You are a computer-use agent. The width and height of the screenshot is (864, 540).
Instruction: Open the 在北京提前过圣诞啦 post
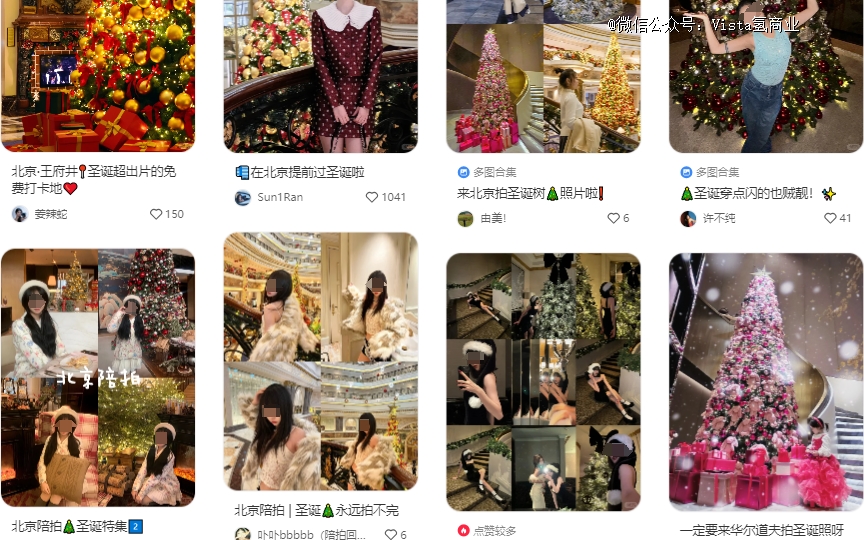click(x=320, y=75)
